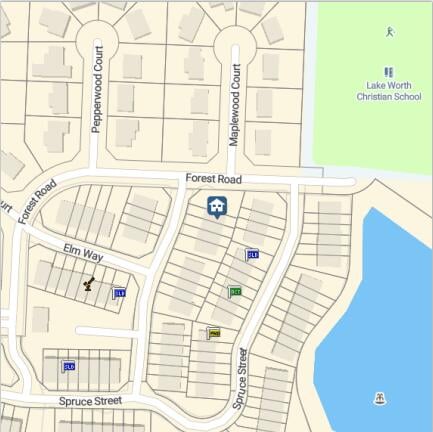Open the green ACT listing flag

pyautogui.click(x=234, y=292)
